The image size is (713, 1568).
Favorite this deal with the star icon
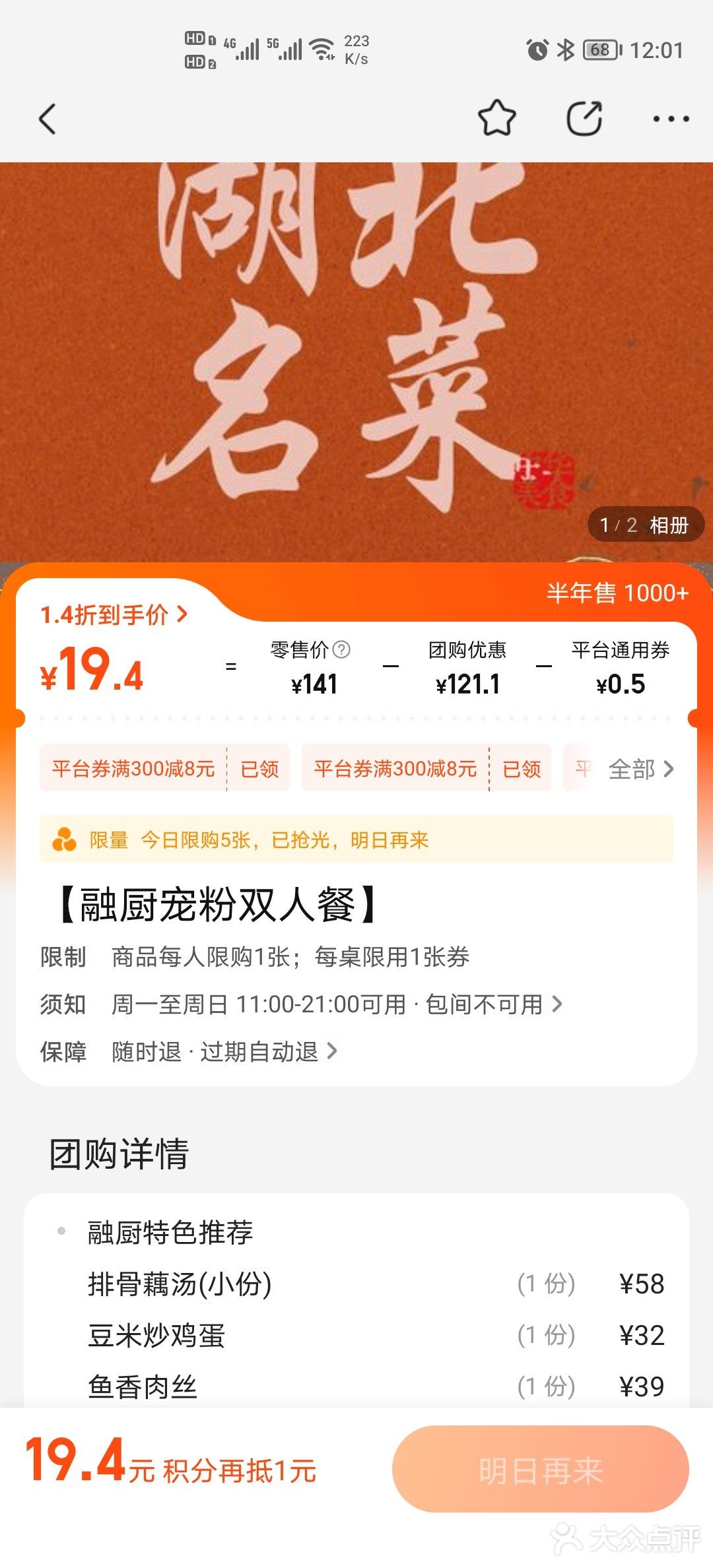pyautogui.click(x=496, y=119)
